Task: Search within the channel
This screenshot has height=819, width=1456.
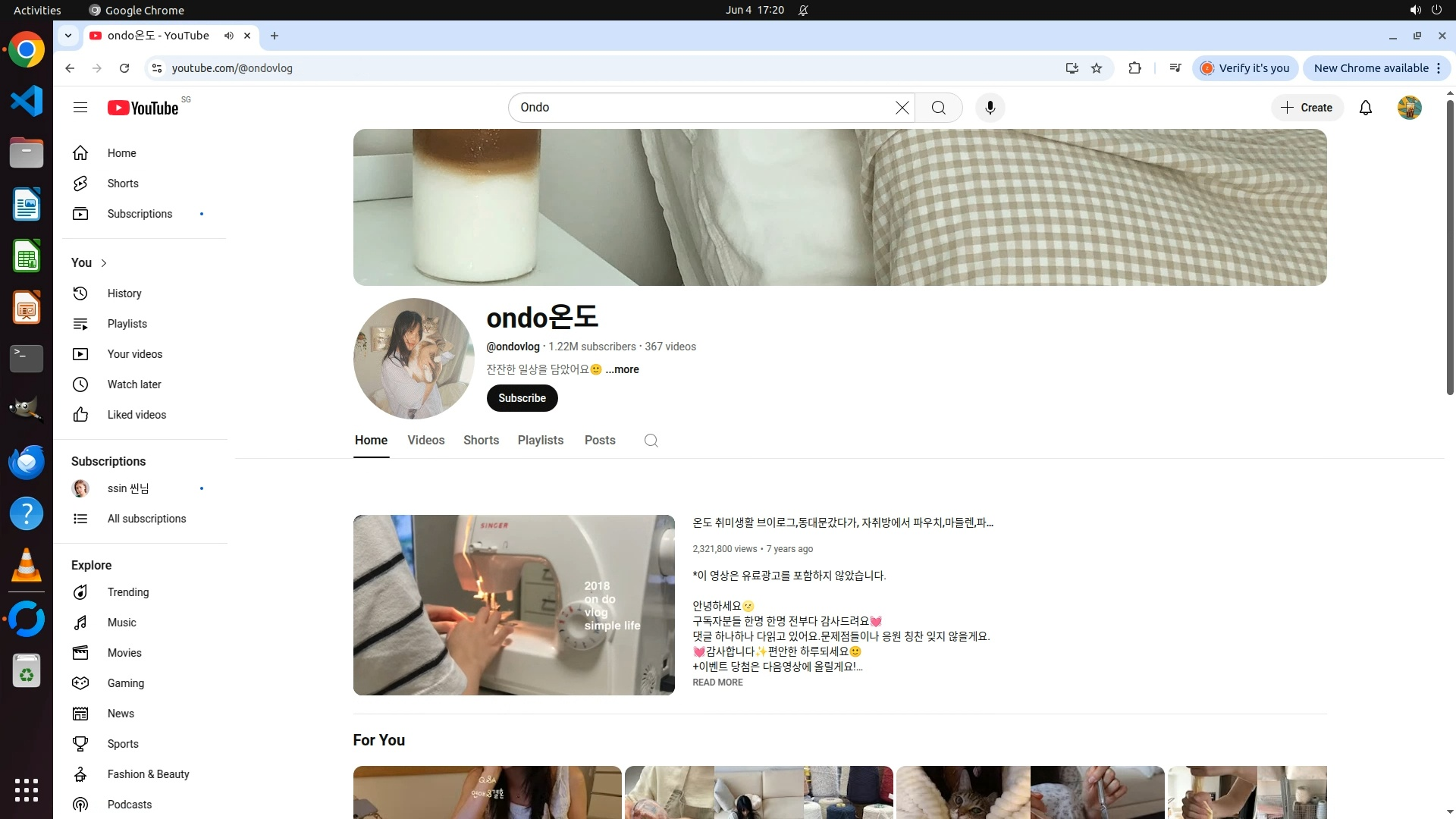Action: pos(651,441)
